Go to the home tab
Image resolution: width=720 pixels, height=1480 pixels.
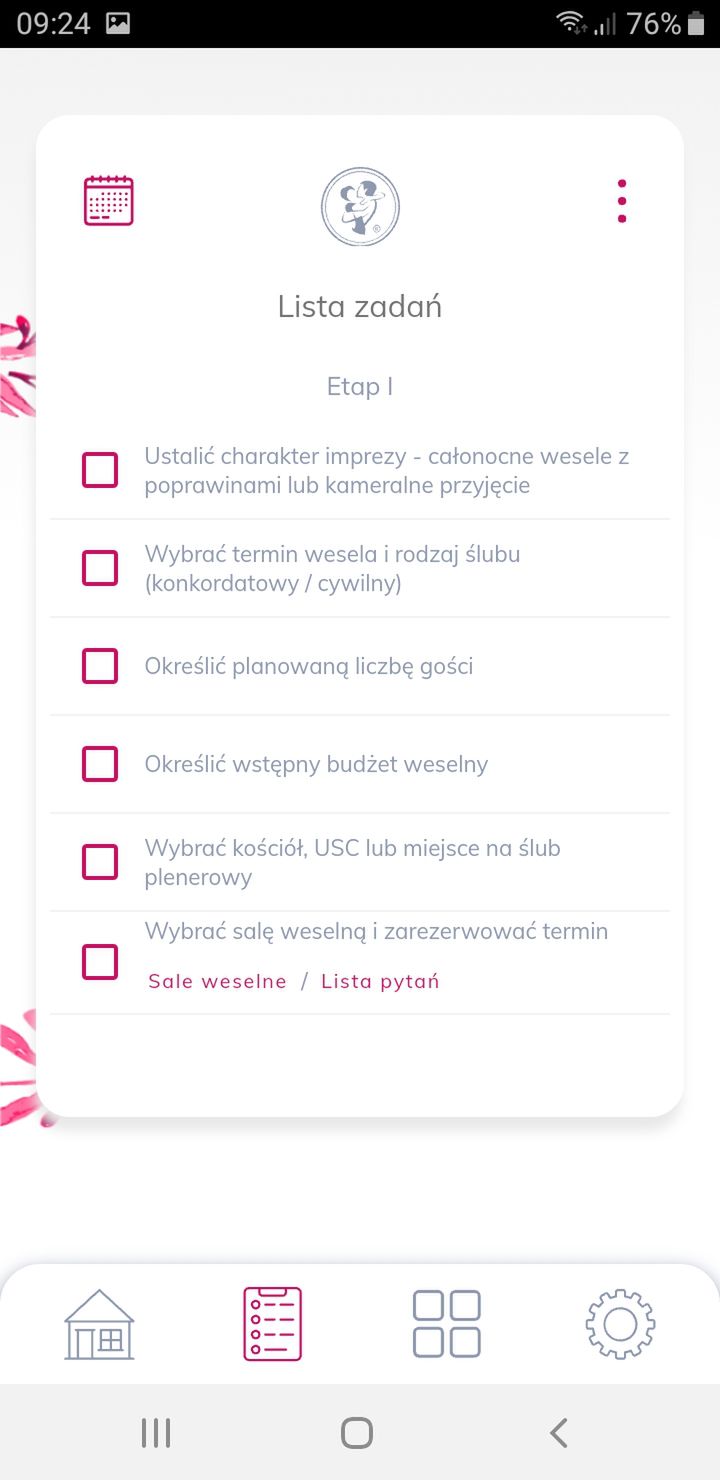point(99,1324)
